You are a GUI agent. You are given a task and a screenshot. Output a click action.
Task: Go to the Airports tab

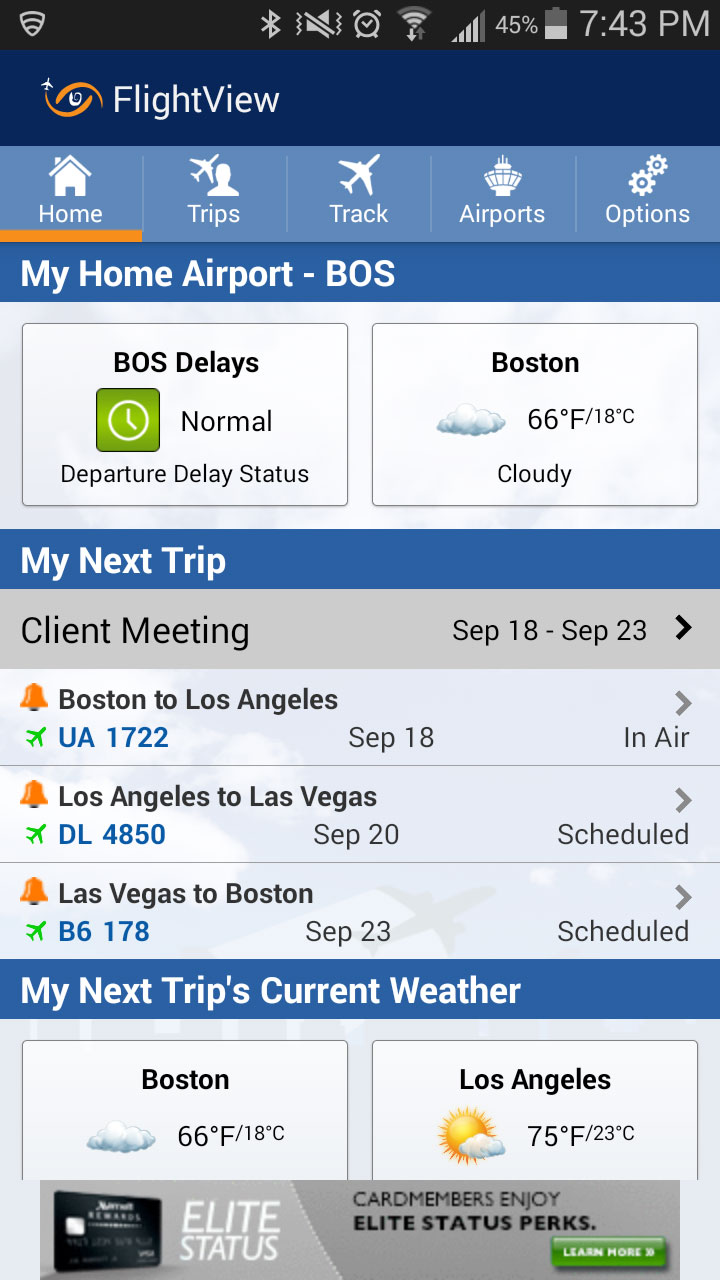502,193
